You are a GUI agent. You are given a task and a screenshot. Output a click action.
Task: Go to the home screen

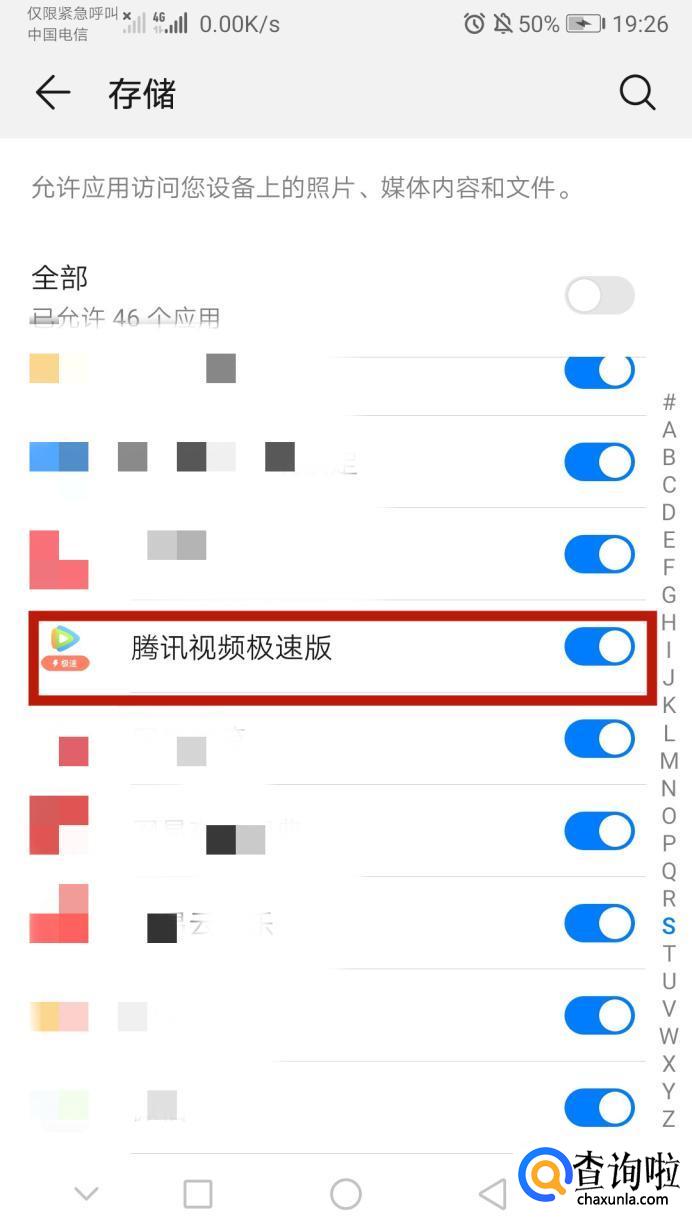tap(345, 1193)
